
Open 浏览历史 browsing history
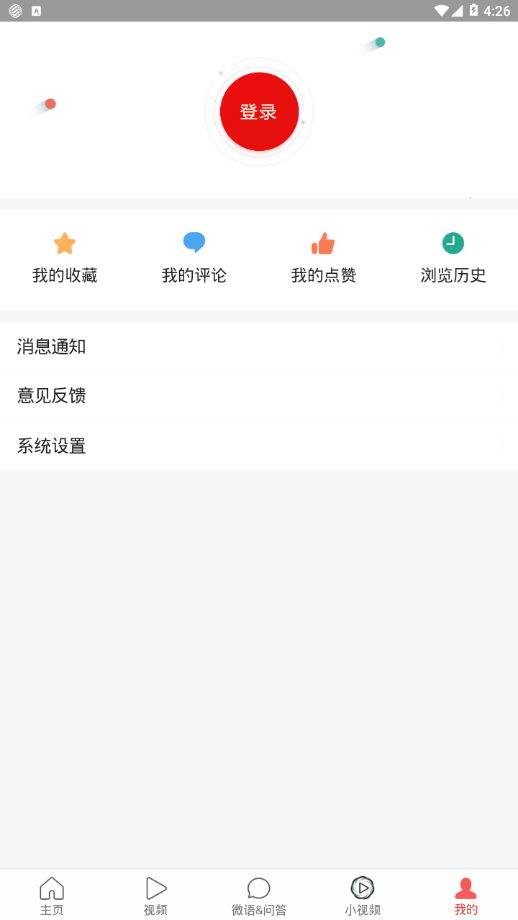tap(453, 259)
